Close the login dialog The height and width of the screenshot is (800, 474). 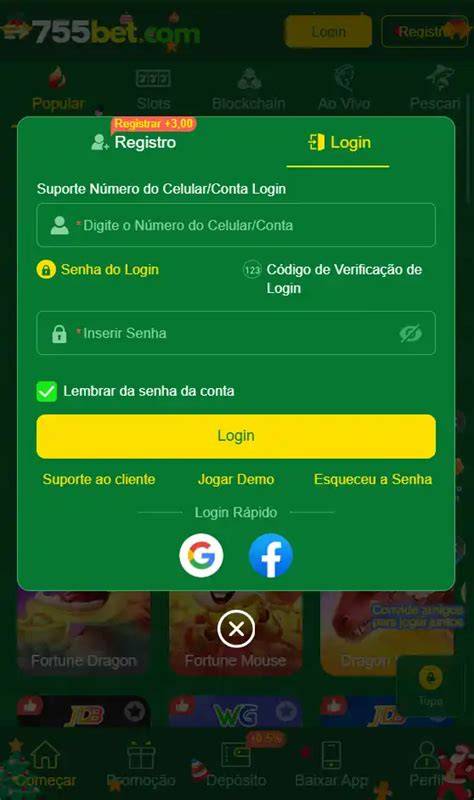pos(236,629)
